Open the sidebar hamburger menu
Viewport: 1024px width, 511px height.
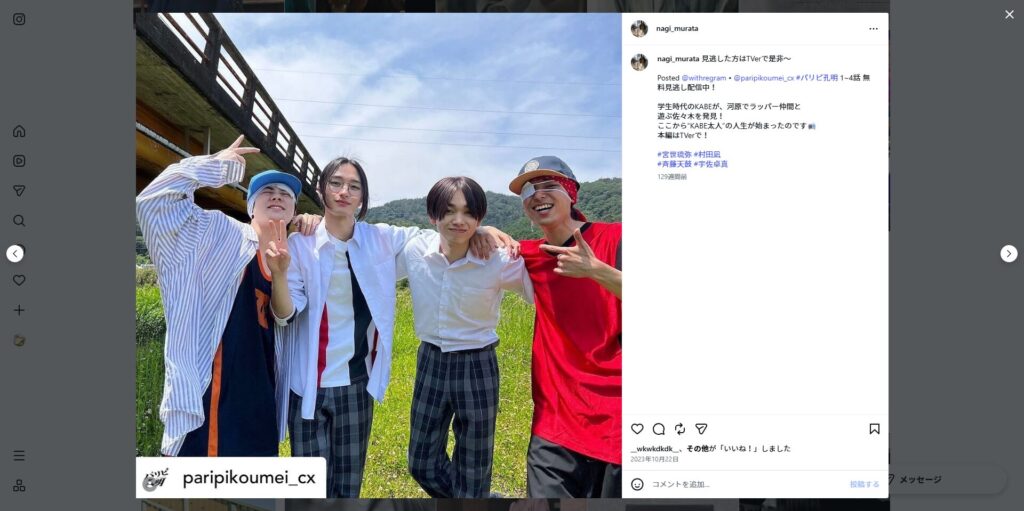click(19, 455)
